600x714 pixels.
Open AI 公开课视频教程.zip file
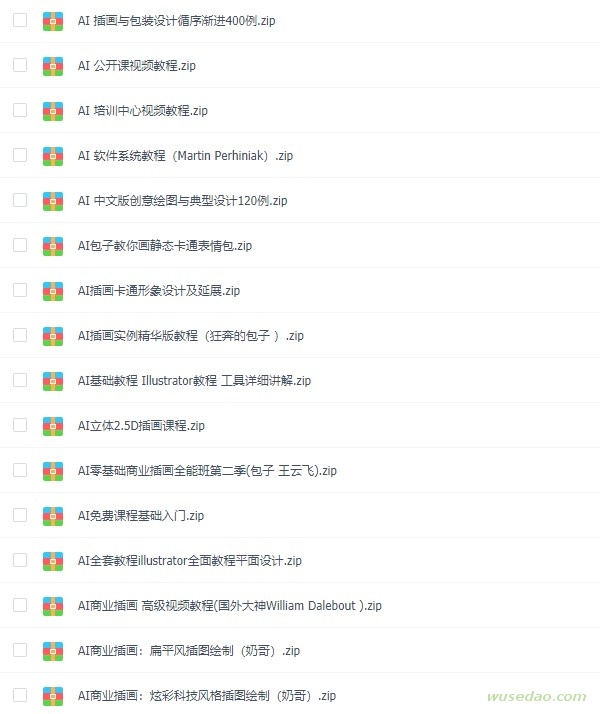click(x=136, y=66)
